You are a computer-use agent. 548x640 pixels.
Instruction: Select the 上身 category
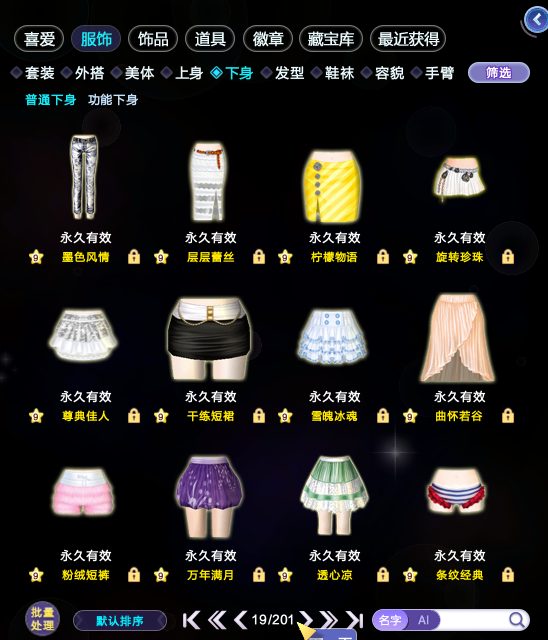pos(183,73)
